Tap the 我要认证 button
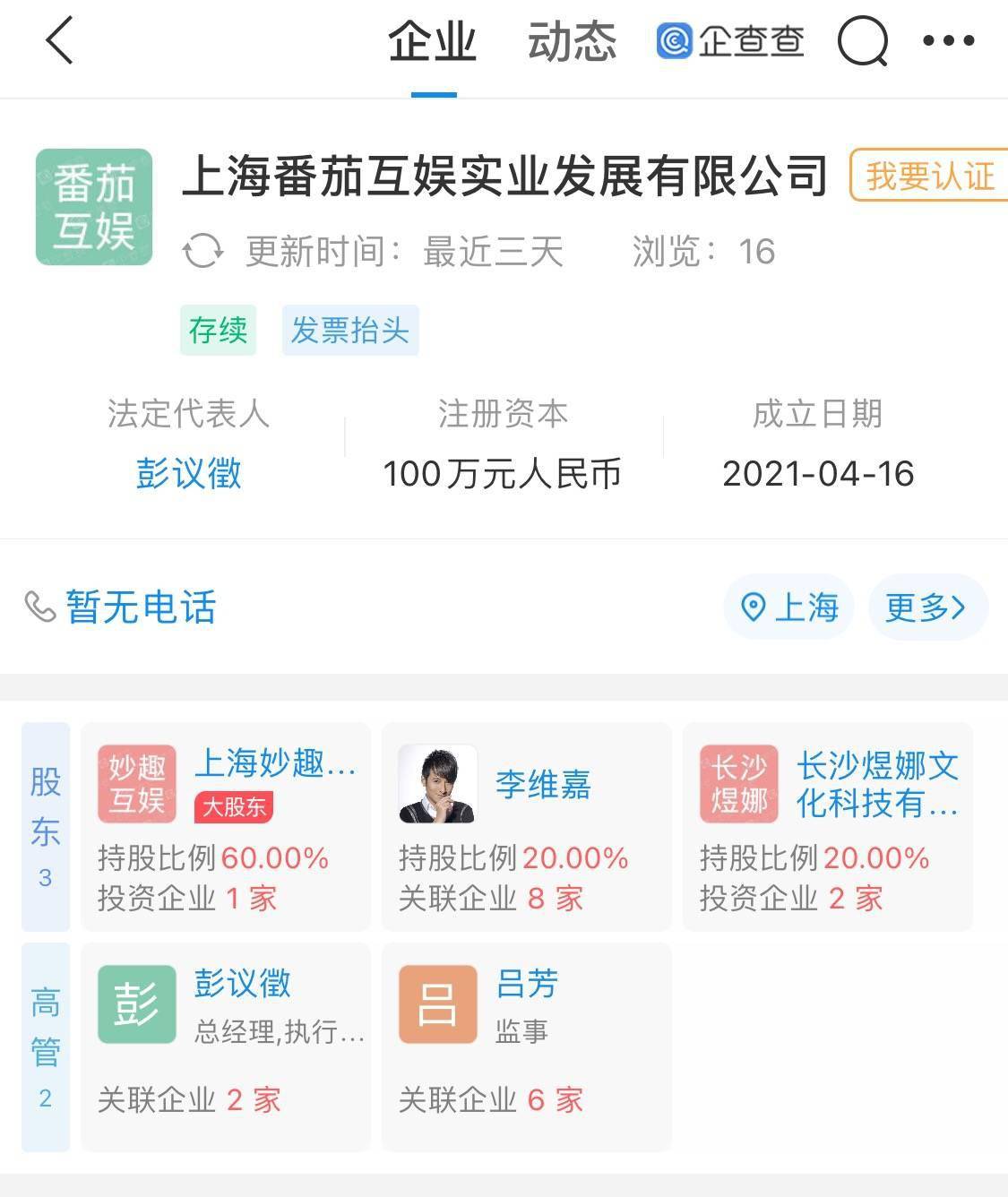 (x=928, y=176)
